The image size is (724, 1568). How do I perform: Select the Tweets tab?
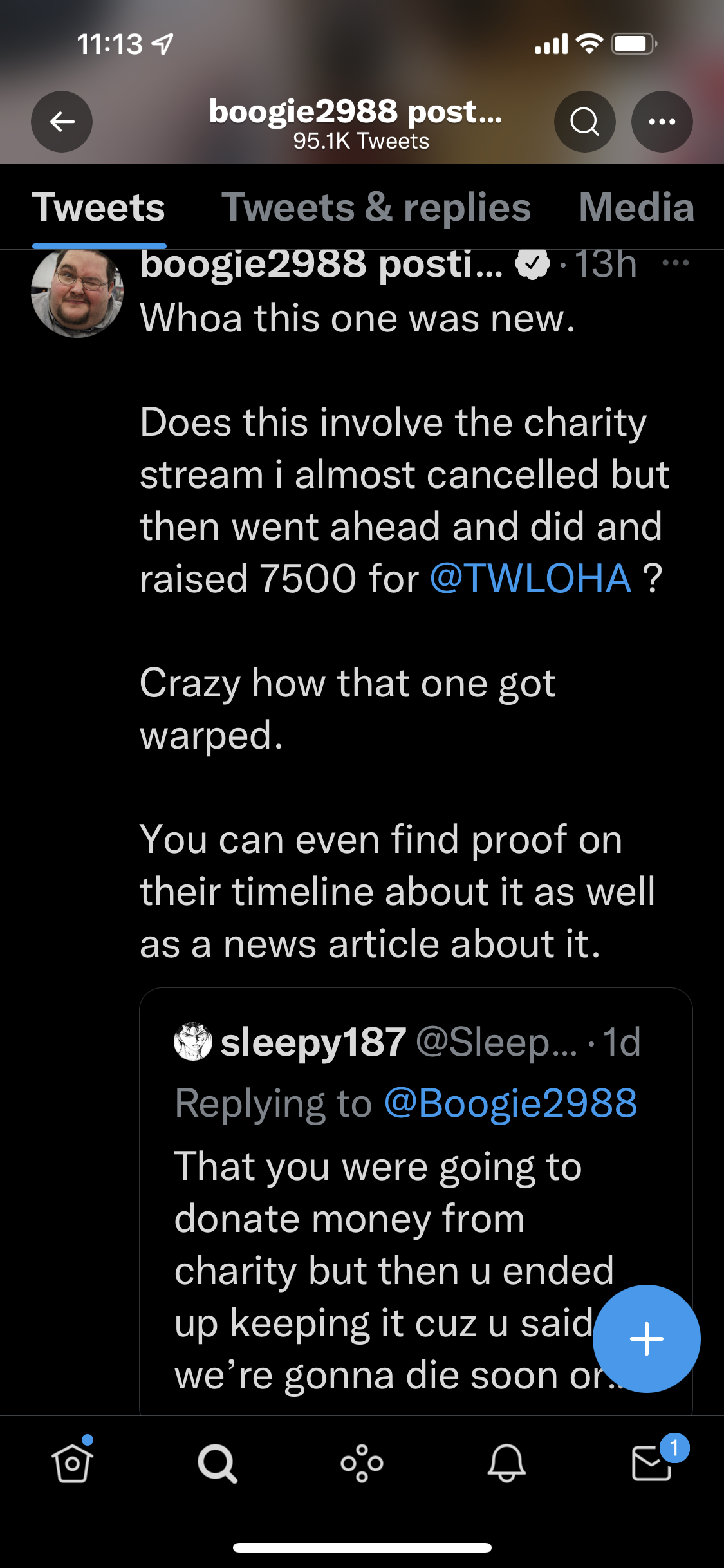(98, 208)
